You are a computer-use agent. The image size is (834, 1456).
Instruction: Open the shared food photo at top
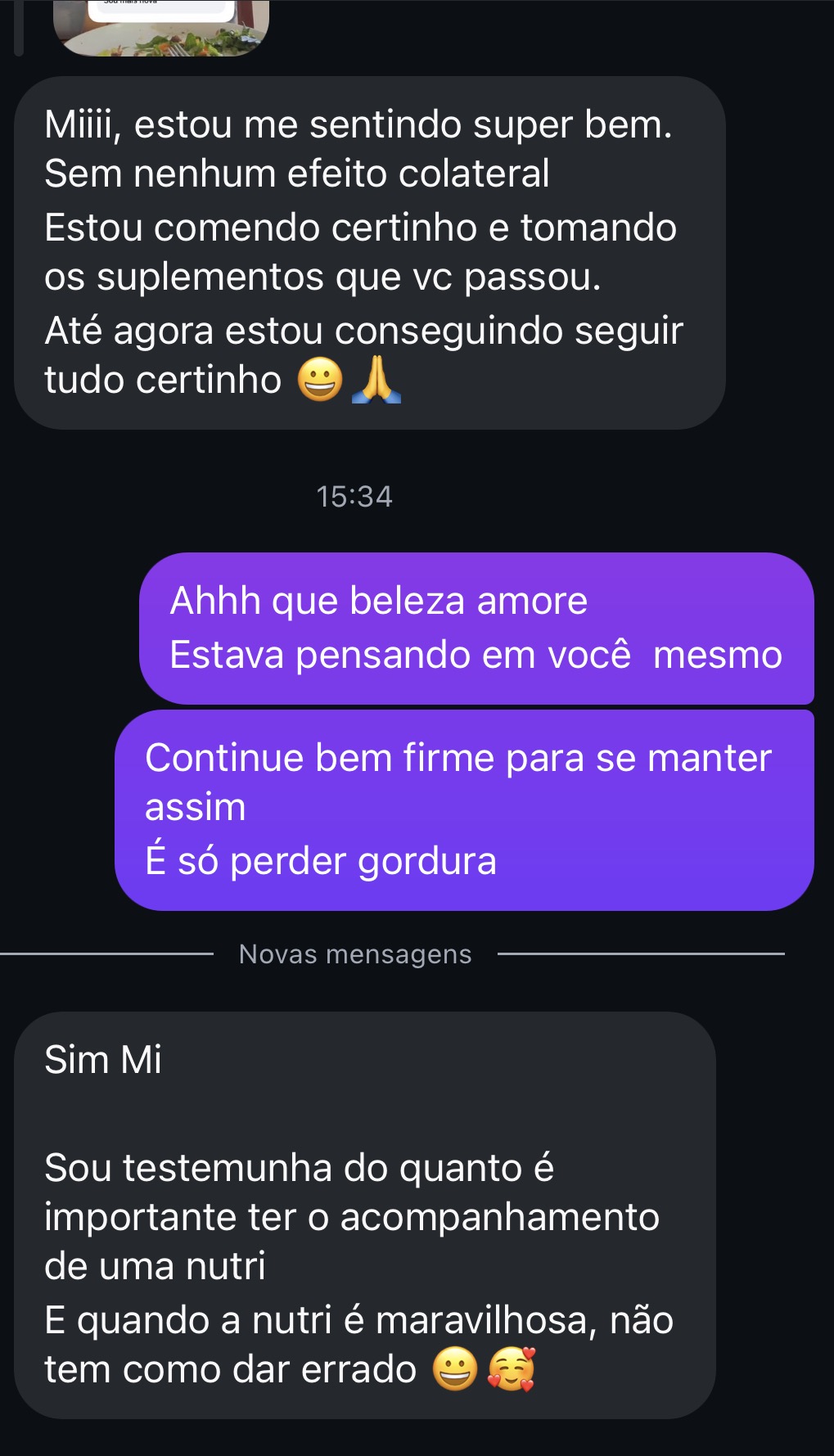point(161,29)
